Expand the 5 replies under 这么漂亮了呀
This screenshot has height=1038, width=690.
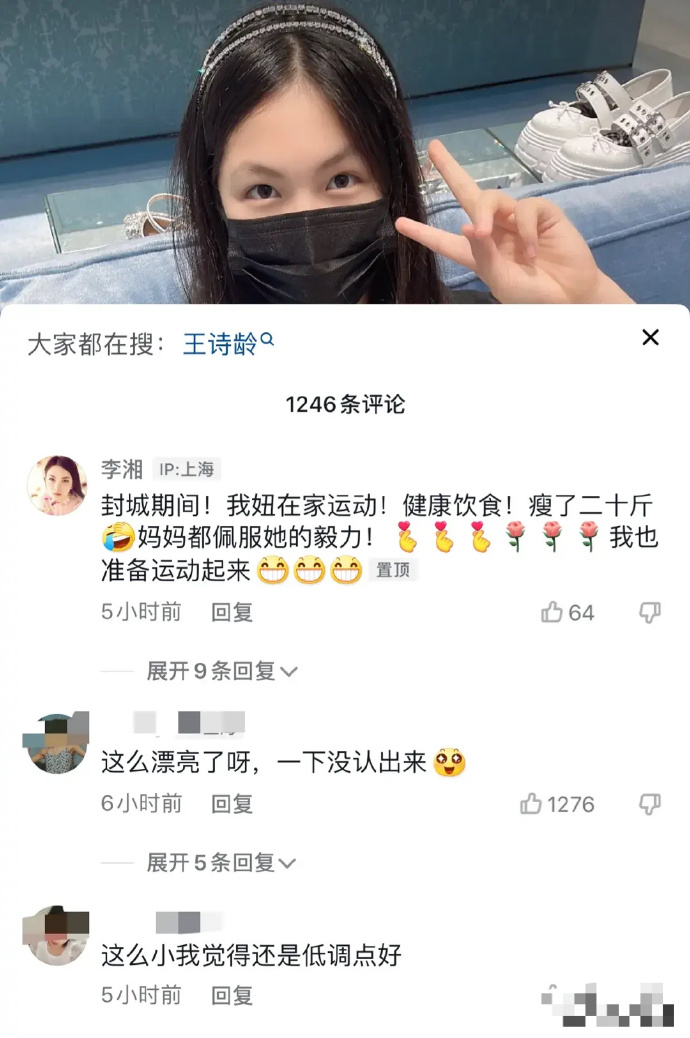pos(221,862)
